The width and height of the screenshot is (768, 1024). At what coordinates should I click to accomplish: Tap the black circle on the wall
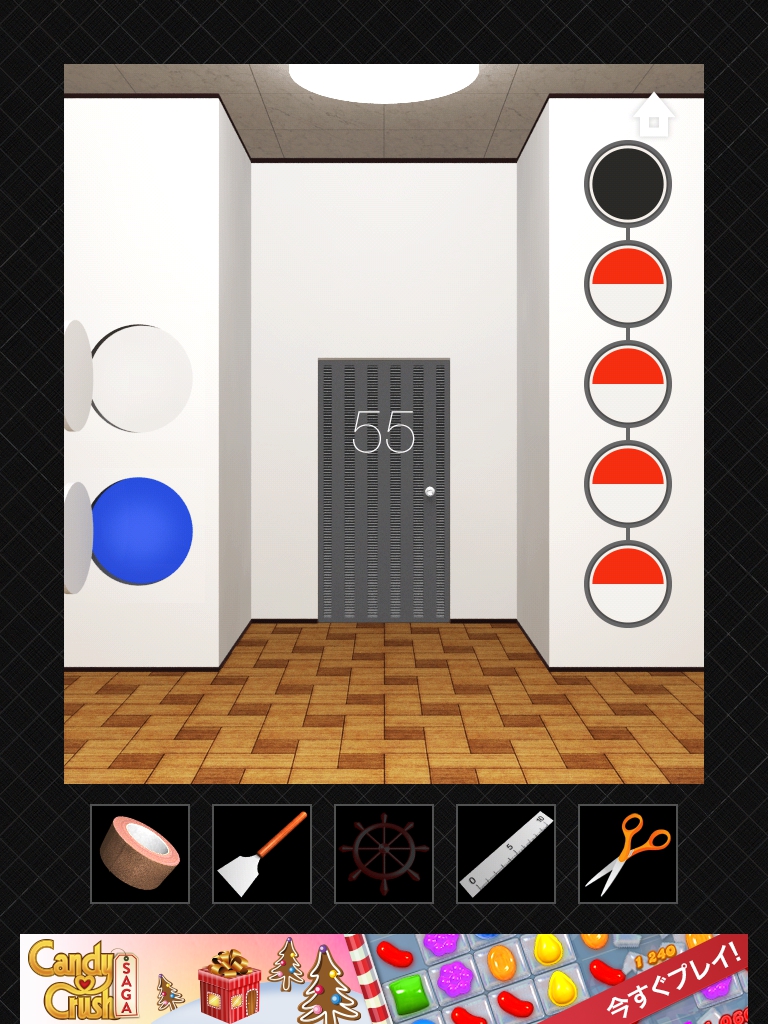click(x=628, y=183)
